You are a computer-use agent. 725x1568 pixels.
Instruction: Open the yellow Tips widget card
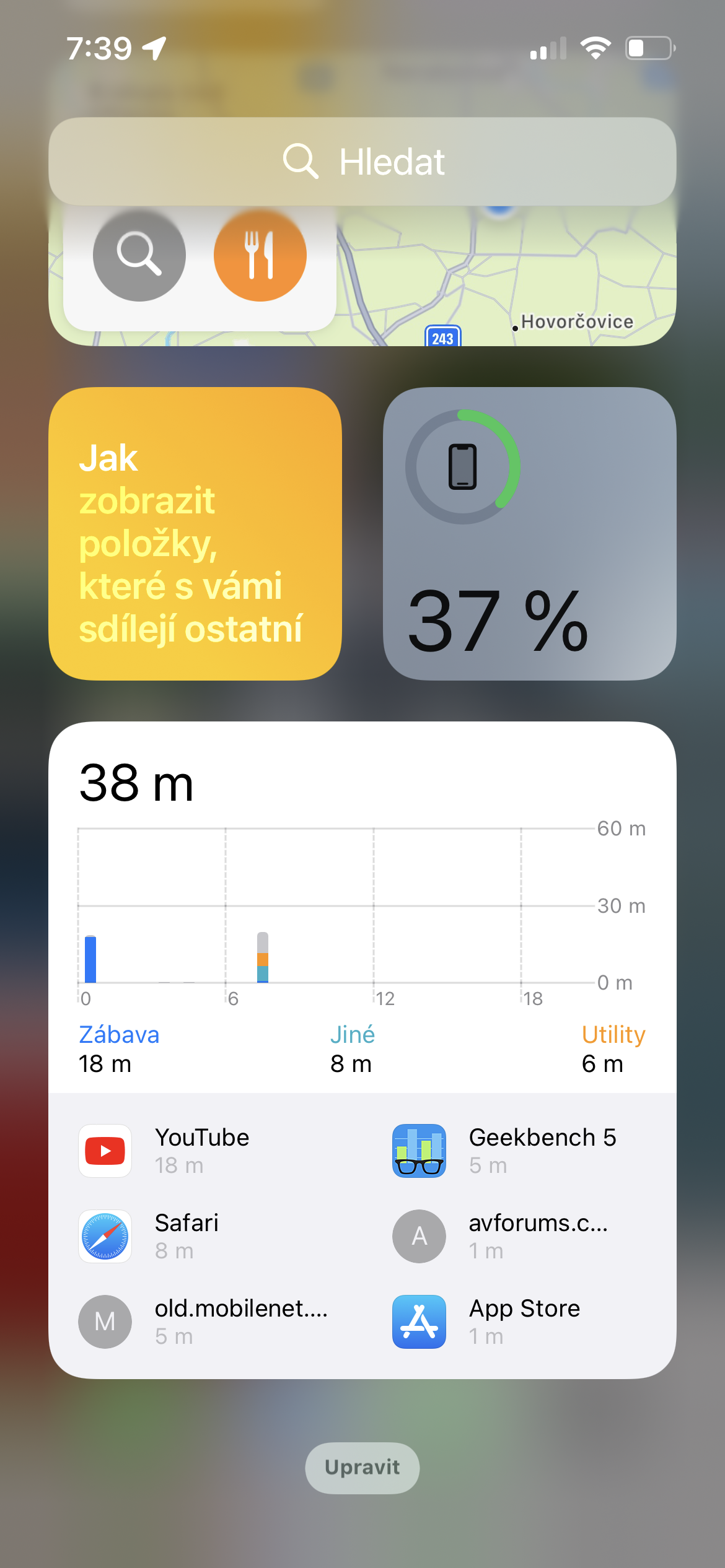[x=195, y=534]
